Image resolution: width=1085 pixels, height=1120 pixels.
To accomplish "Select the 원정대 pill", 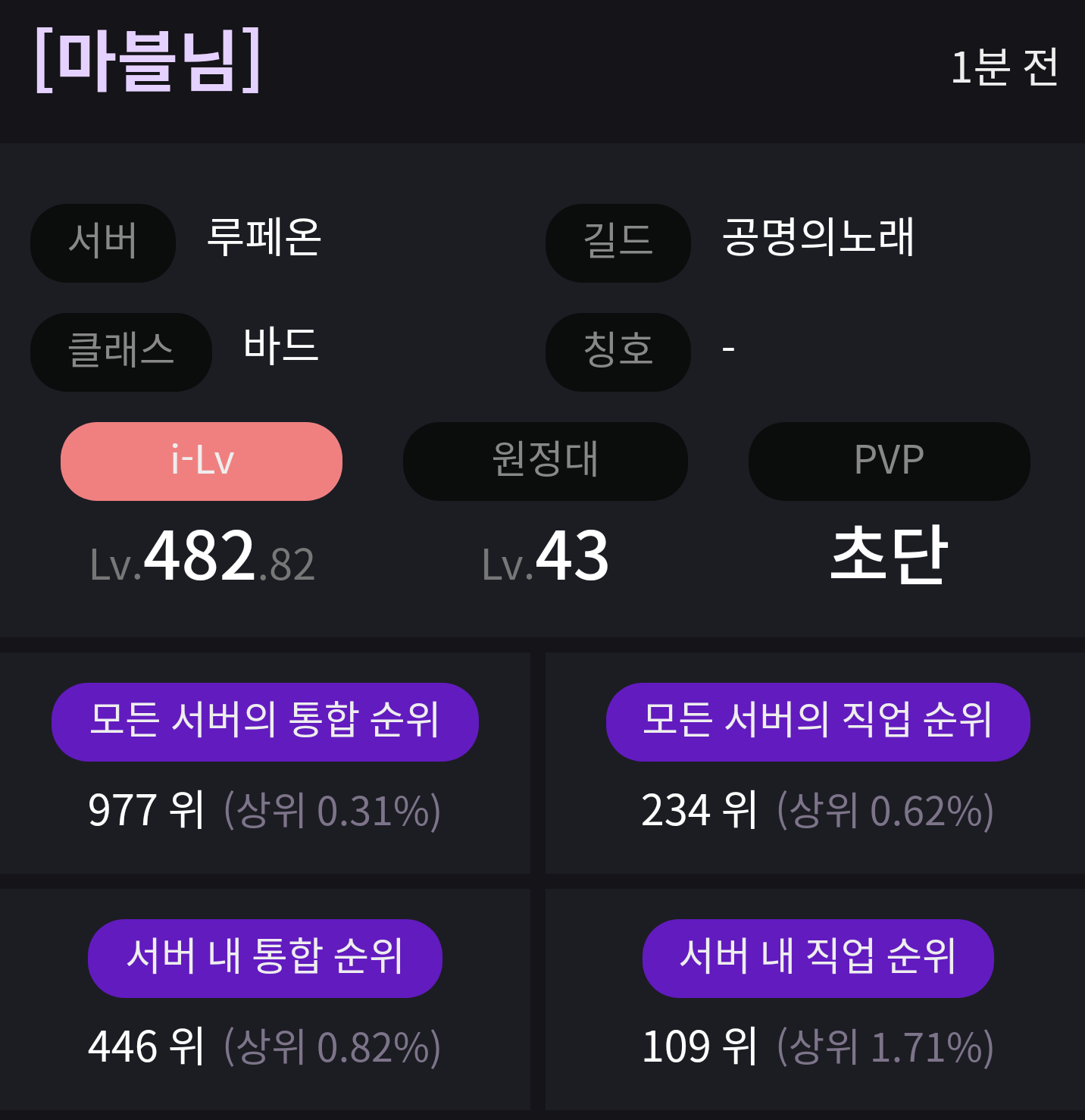I will [x=545, y=461].
